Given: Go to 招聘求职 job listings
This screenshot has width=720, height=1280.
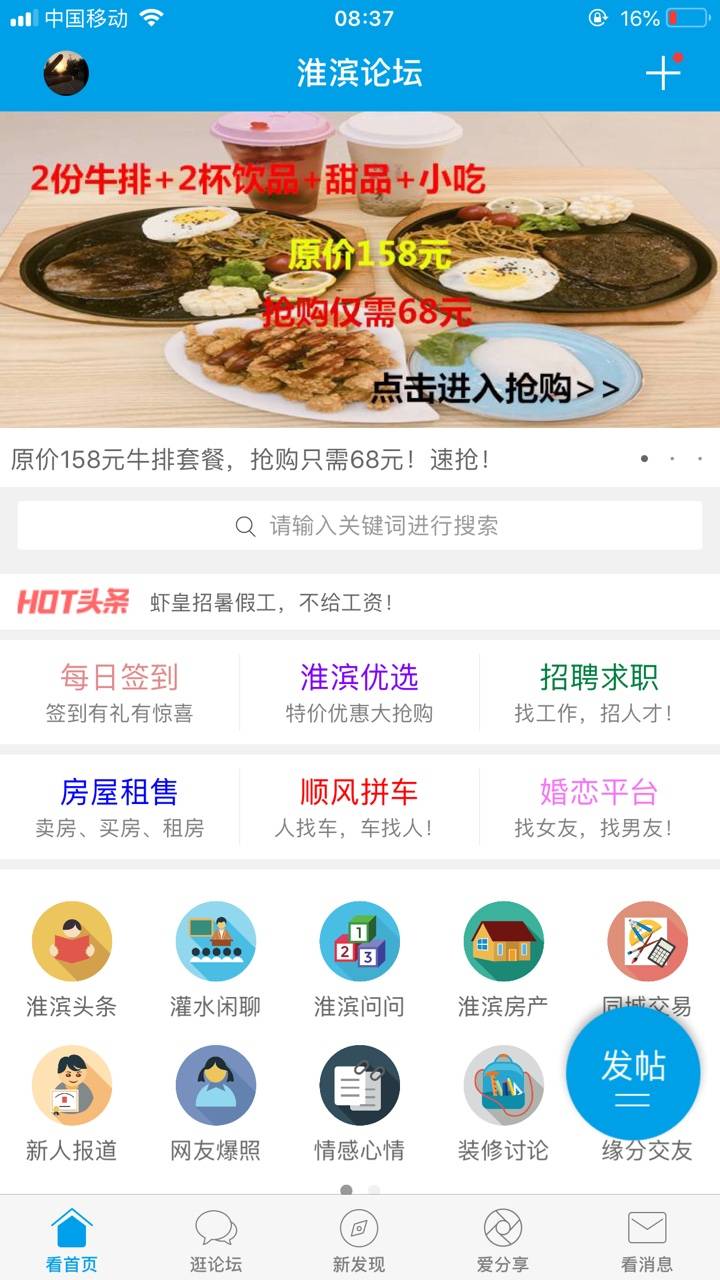Looking at the screenshot, I should click(599, 692).
